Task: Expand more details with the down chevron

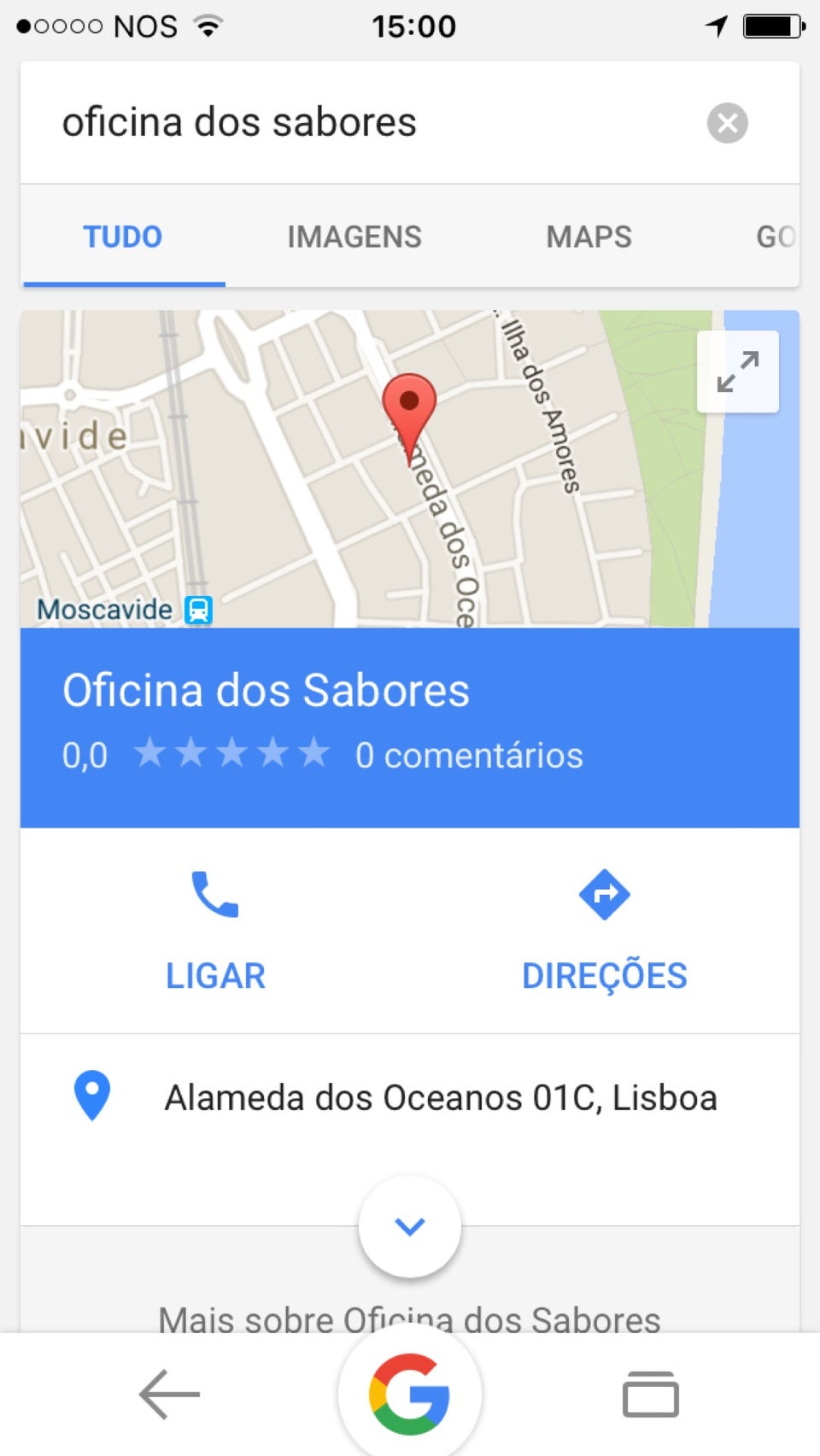Action: (x=410, y=1226)
